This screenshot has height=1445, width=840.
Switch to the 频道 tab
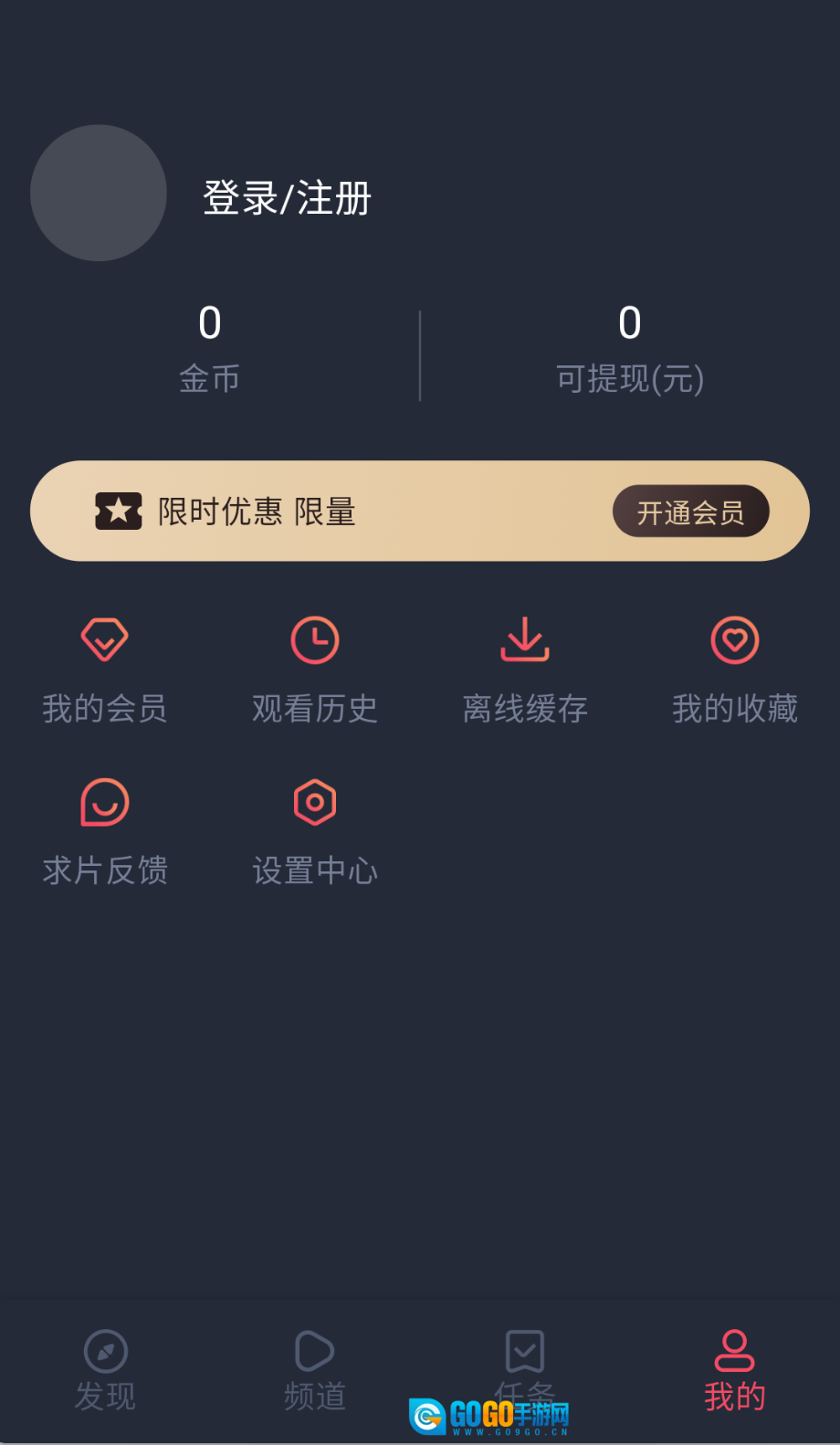point(314,1370)
